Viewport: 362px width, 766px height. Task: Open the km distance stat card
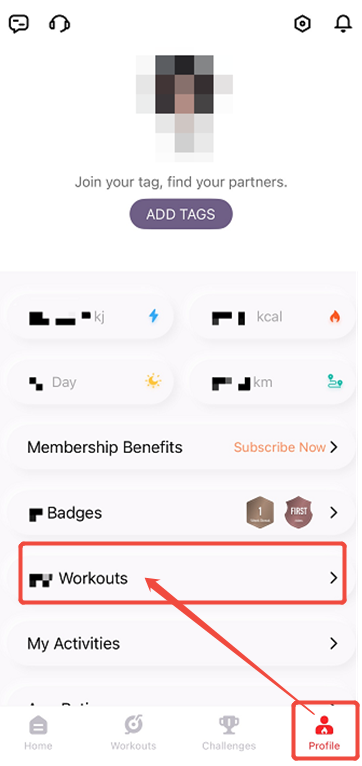[272, 382]
